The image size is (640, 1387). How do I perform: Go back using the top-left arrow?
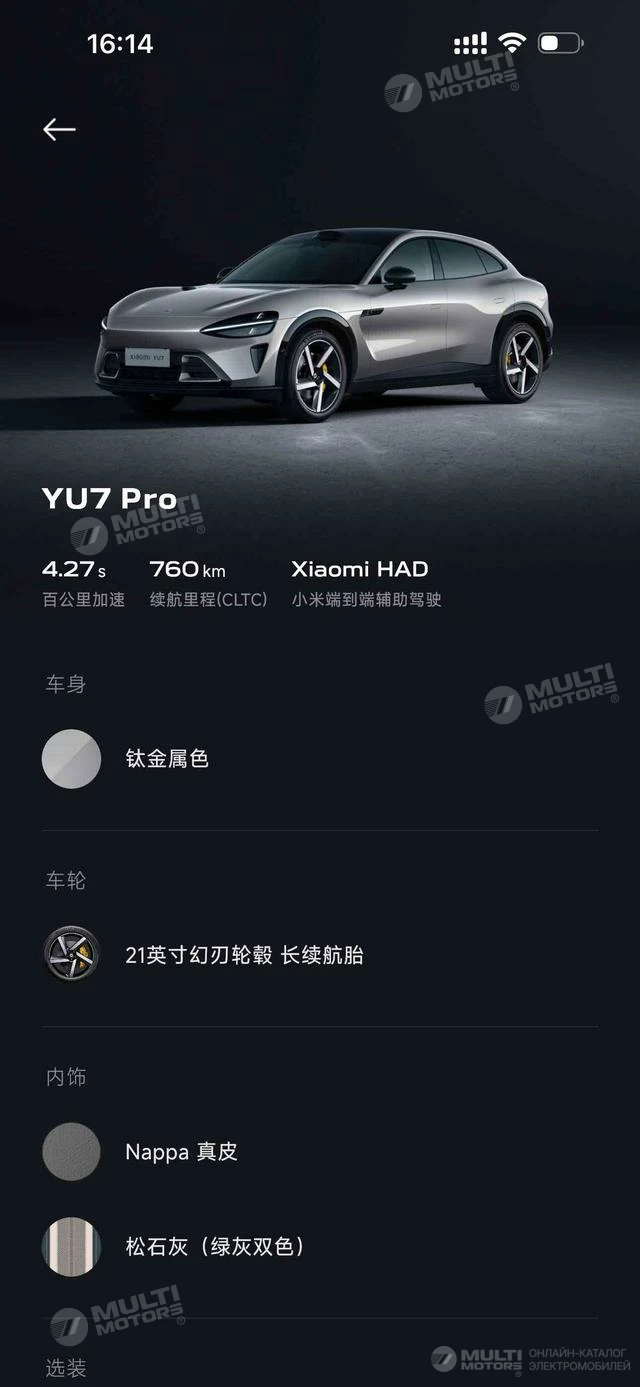pos(59,129)
